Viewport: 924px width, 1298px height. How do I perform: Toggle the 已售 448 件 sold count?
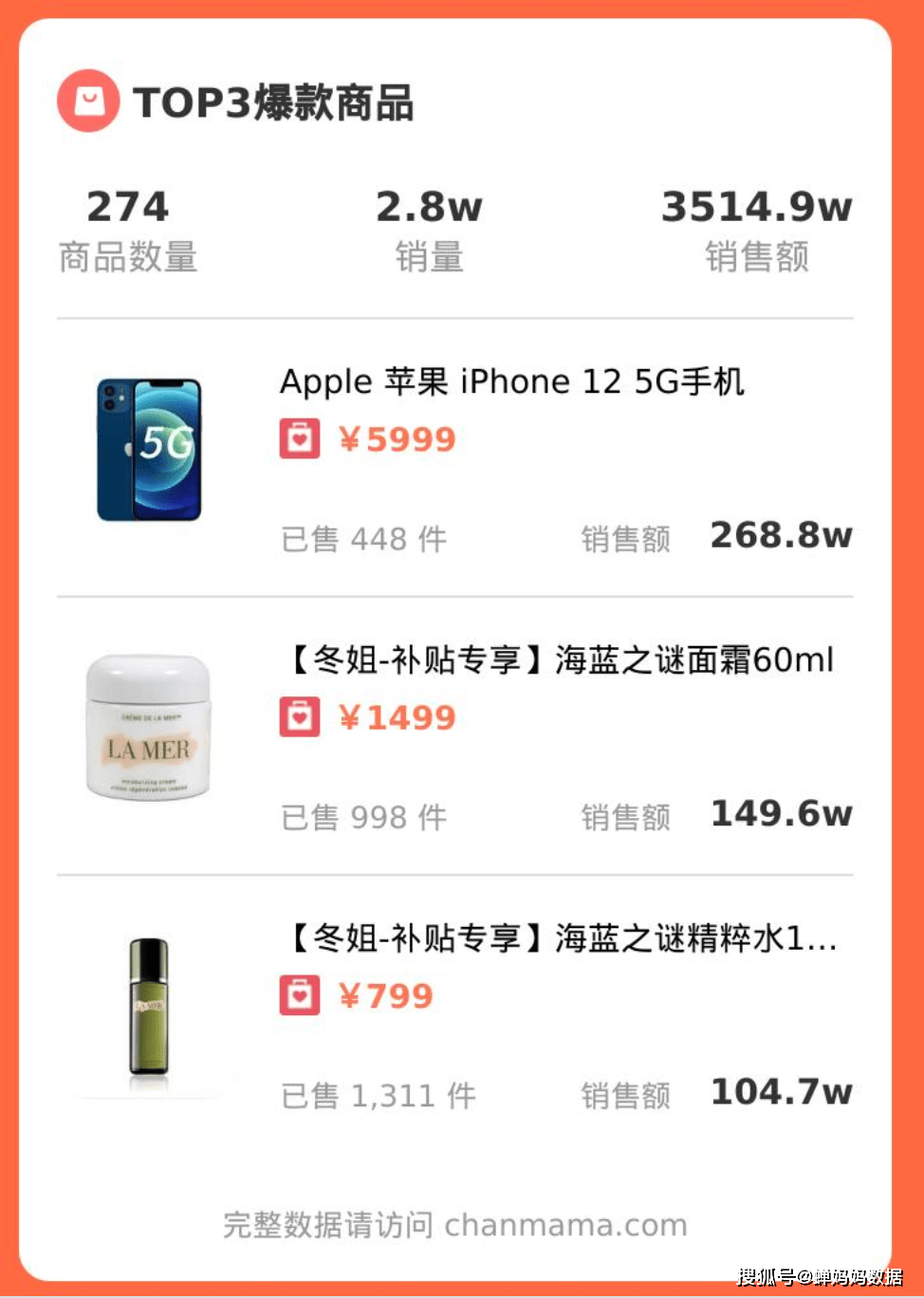coord(364,538)
